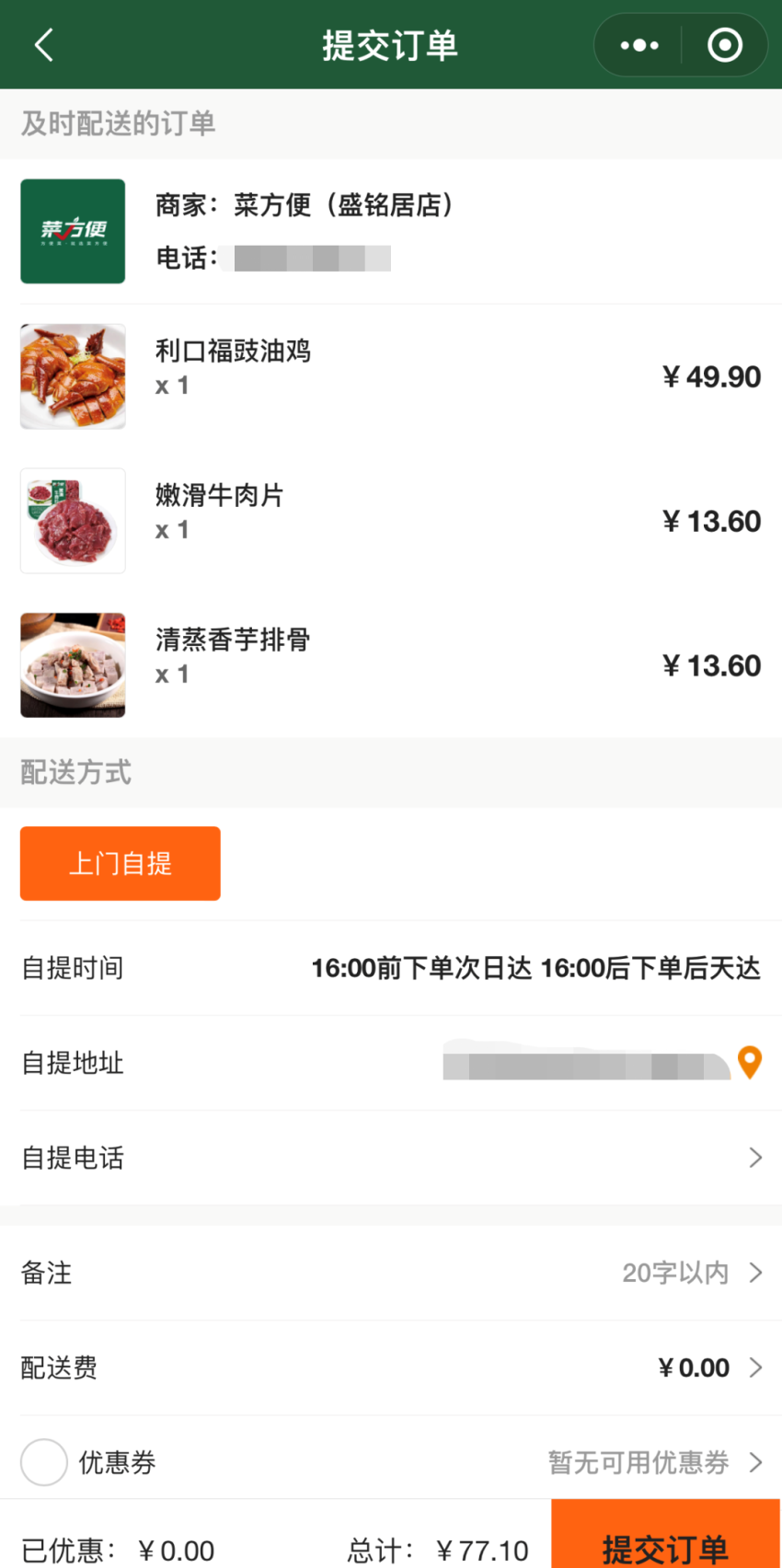Open the three-dot mini program menu
The width and height of the screenshot is (782, 1568).
tap(638, 43)
